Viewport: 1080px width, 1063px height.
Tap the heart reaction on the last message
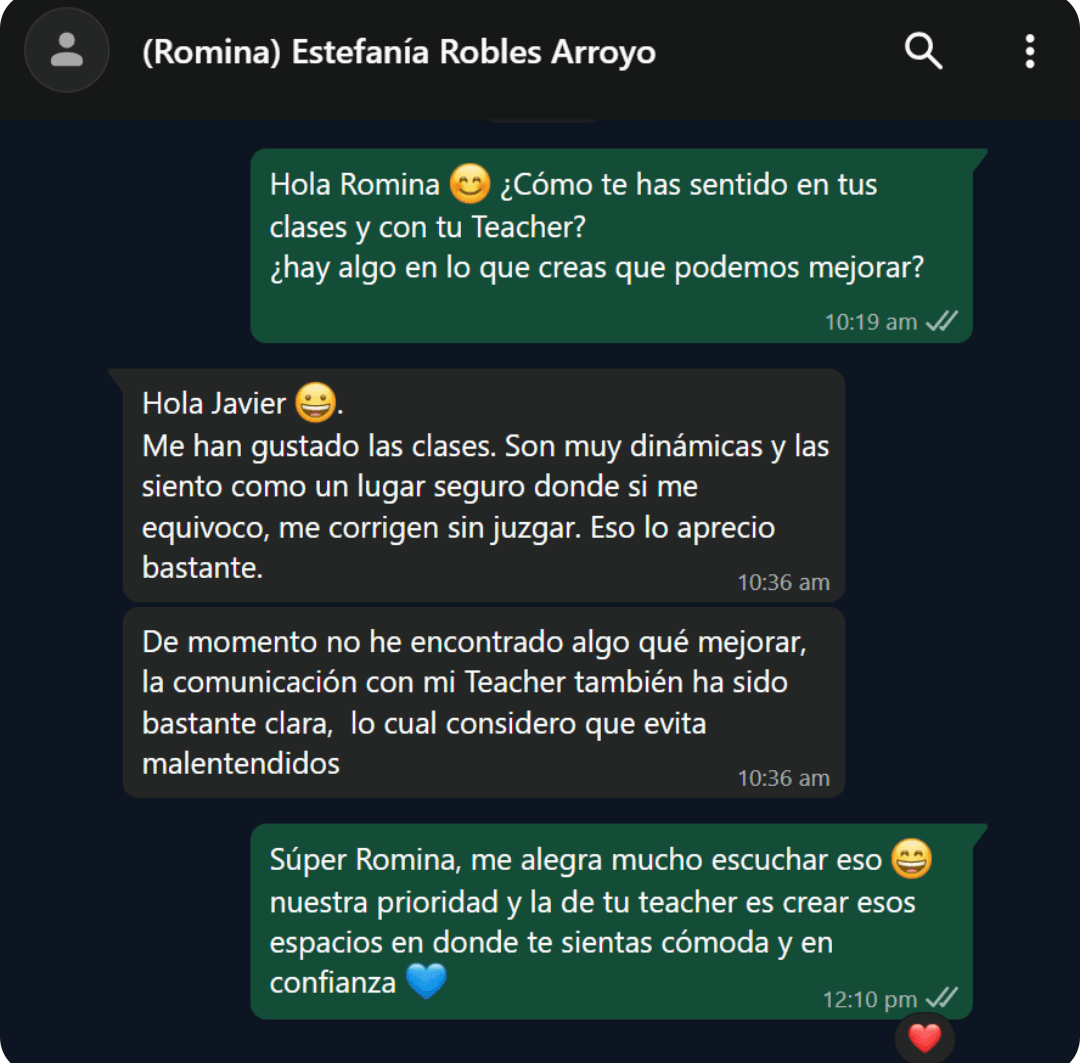tap(924, 1038)
